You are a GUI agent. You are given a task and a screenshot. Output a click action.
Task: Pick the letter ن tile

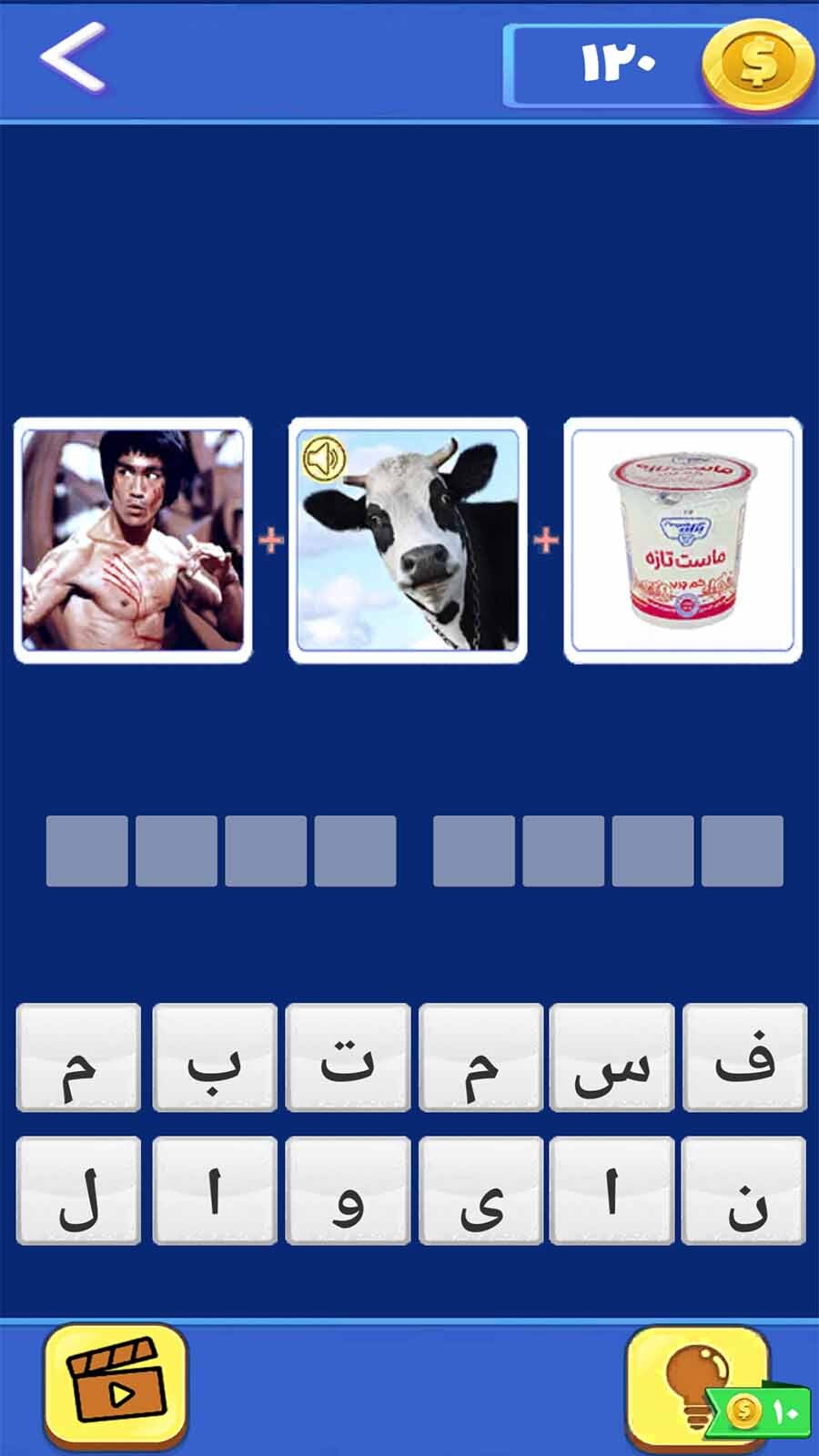tap(744, 1190)
